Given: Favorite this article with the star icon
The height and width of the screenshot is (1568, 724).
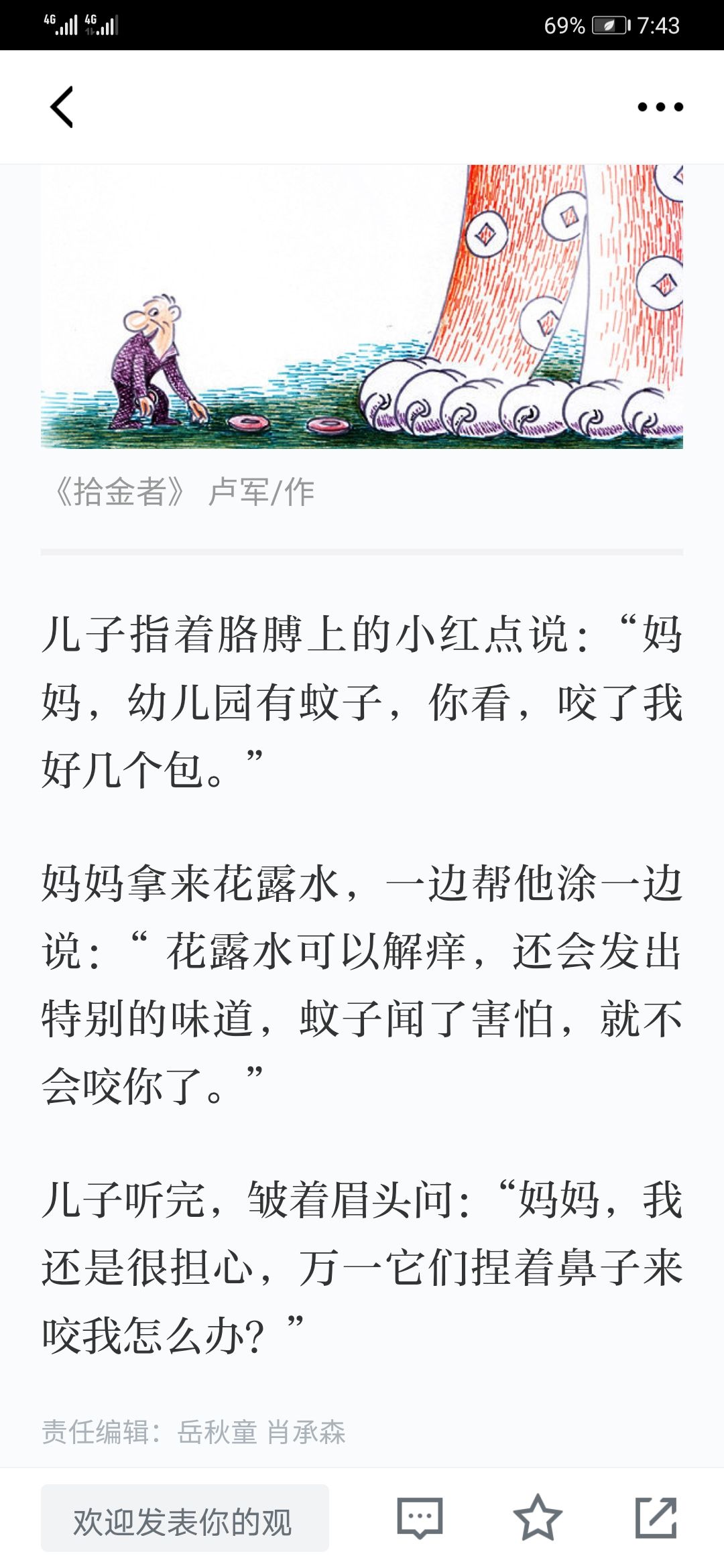Looking at the screenshot, I should coord(538,1517).
